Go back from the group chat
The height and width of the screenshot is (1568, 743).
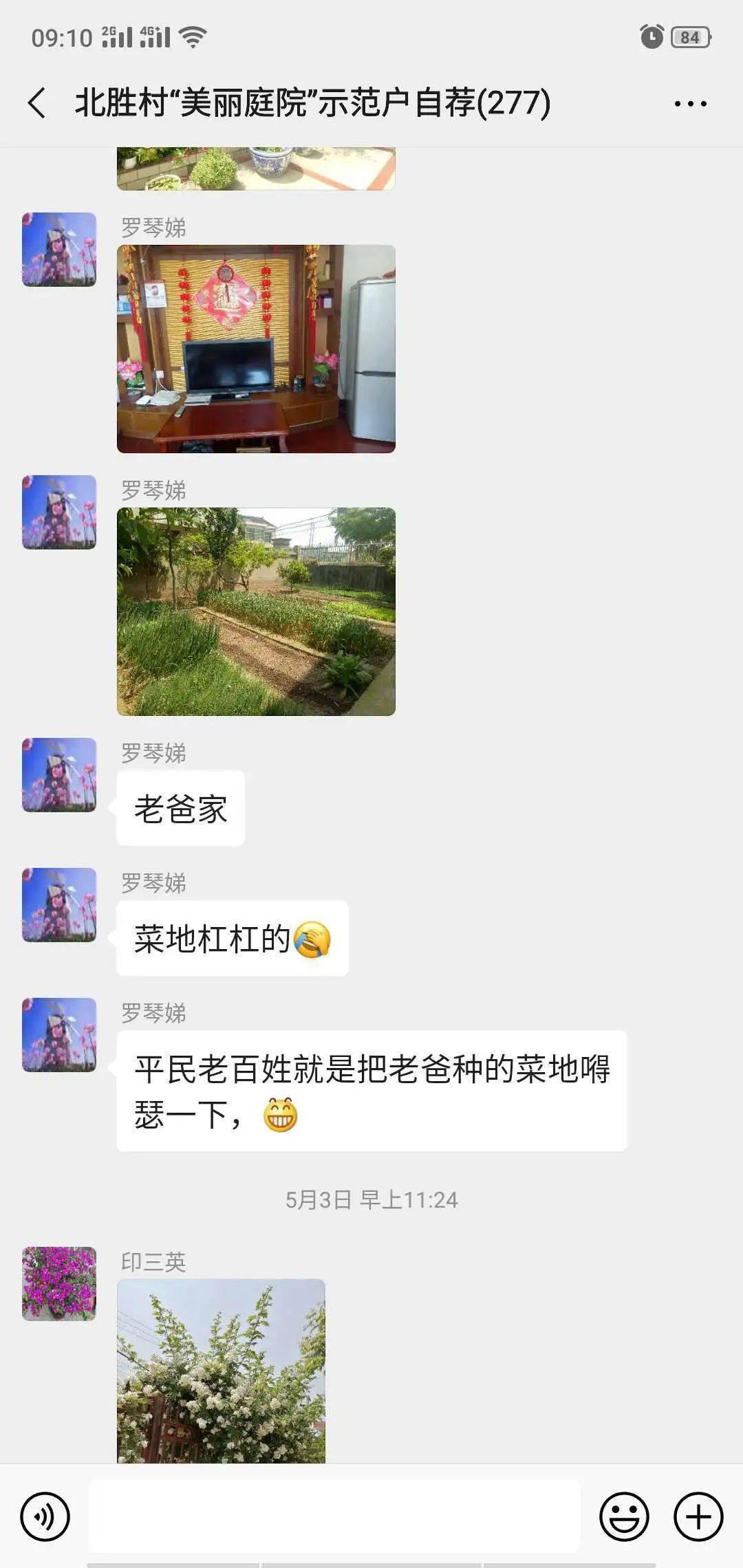tap(38, 103)
